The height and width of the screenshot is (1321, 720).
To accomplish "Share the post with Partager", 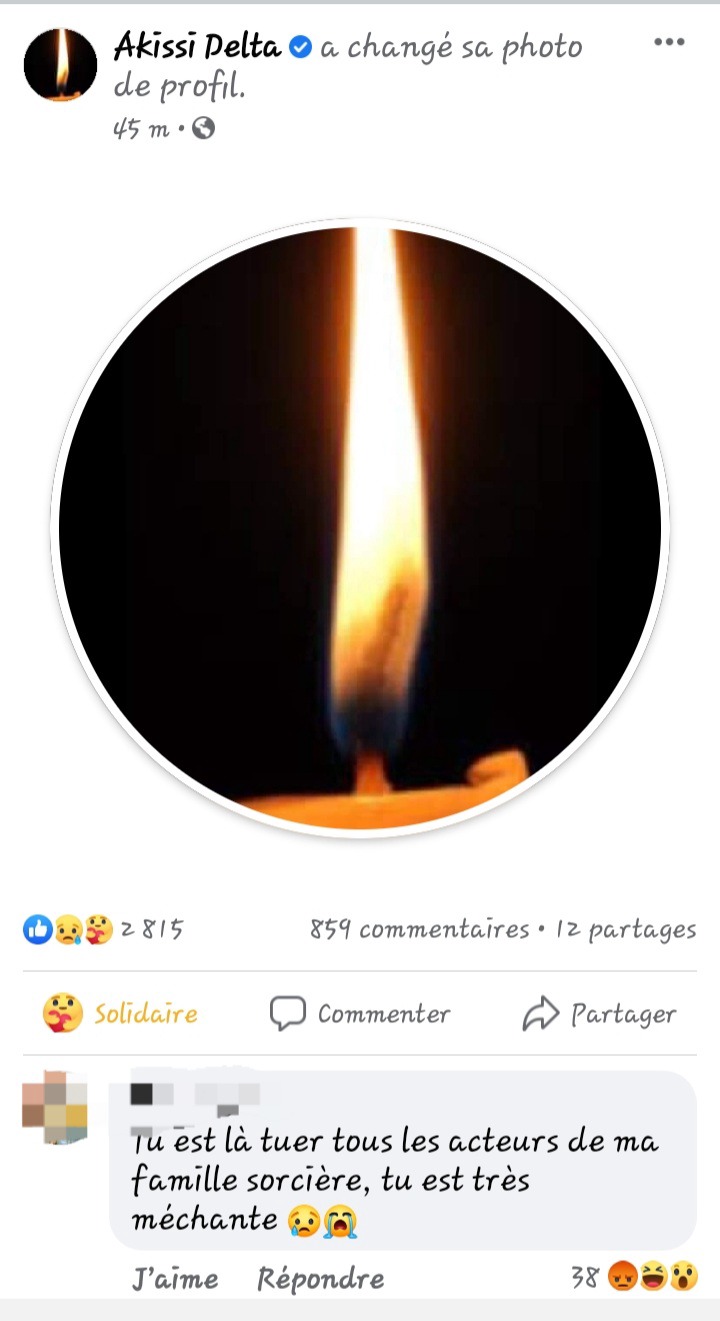I will [x=599, y=1014].
